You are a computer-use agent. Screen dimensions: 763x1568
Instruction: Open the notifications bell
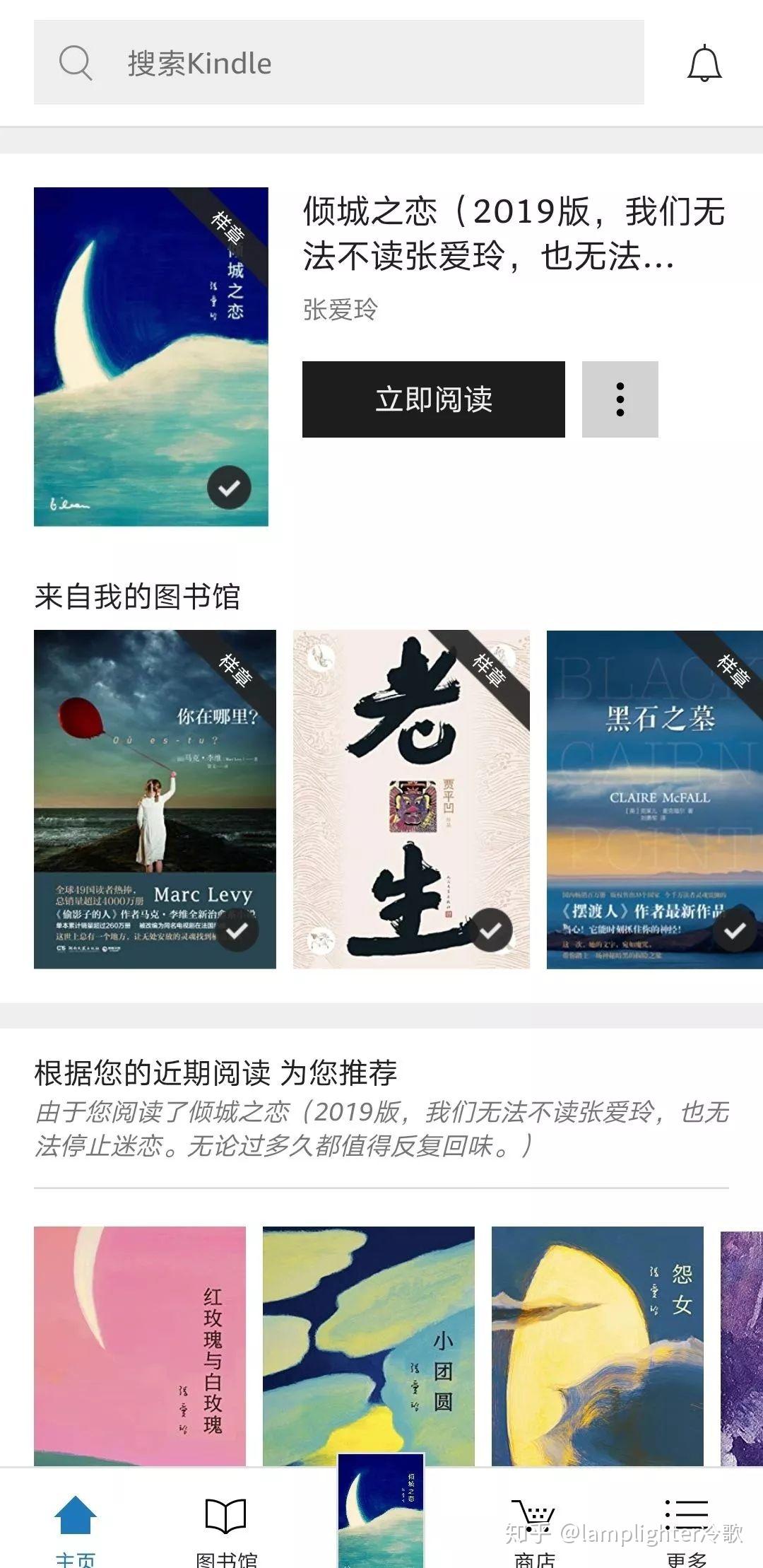point(704,63)
